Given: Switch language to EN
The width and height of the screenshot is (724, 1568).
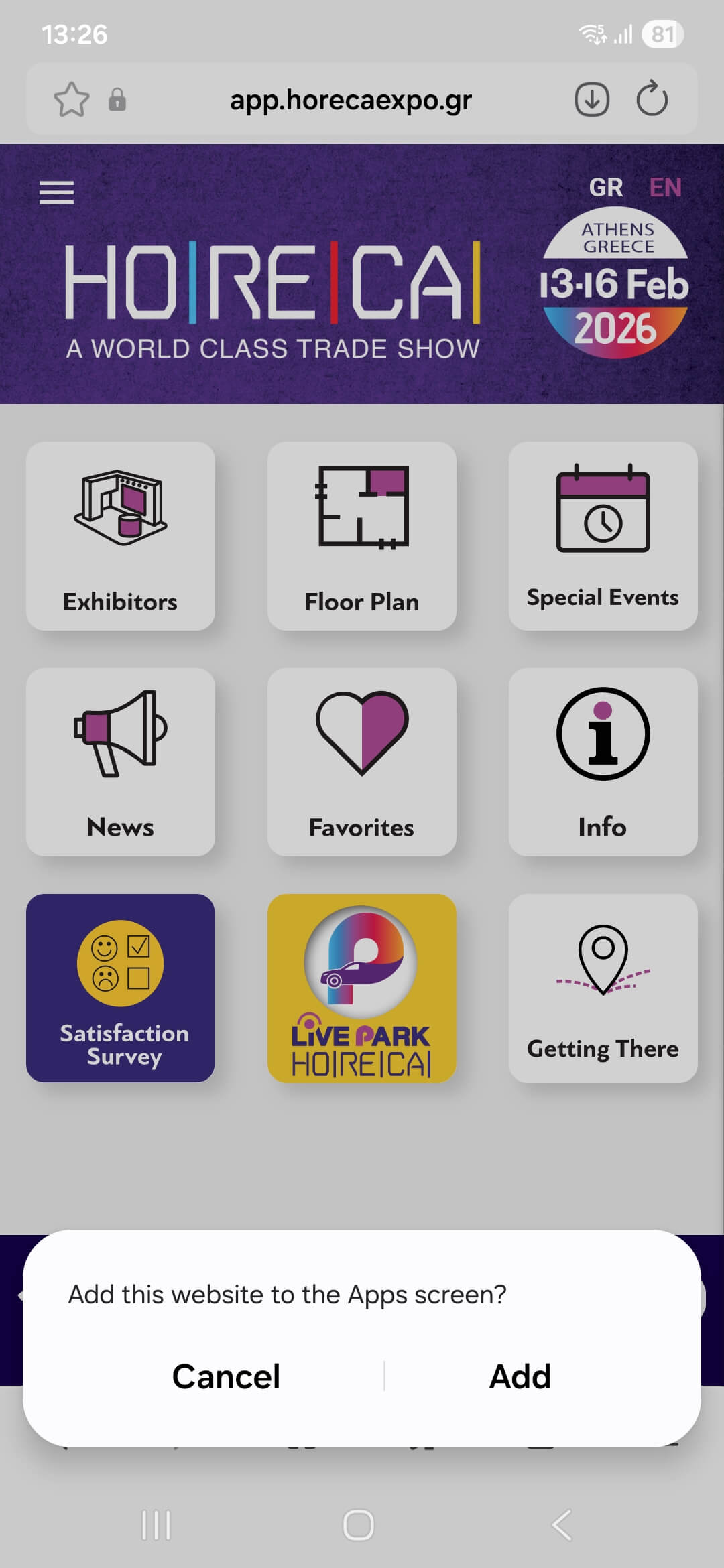Looking at the screenshot, I should (x=665, y=188).
